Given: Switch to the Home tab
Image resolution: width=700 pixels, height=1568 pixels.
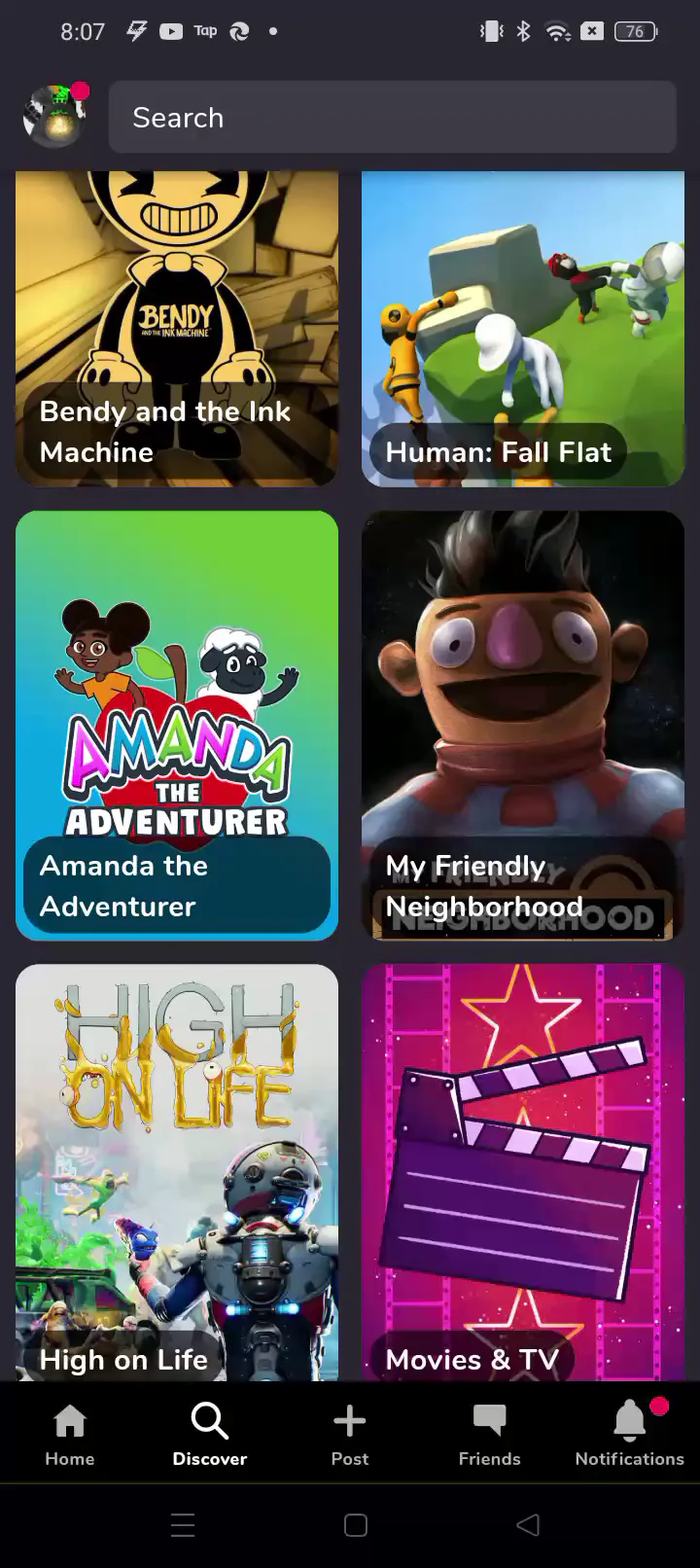Looking at the screenshot, I should 70,1434.
